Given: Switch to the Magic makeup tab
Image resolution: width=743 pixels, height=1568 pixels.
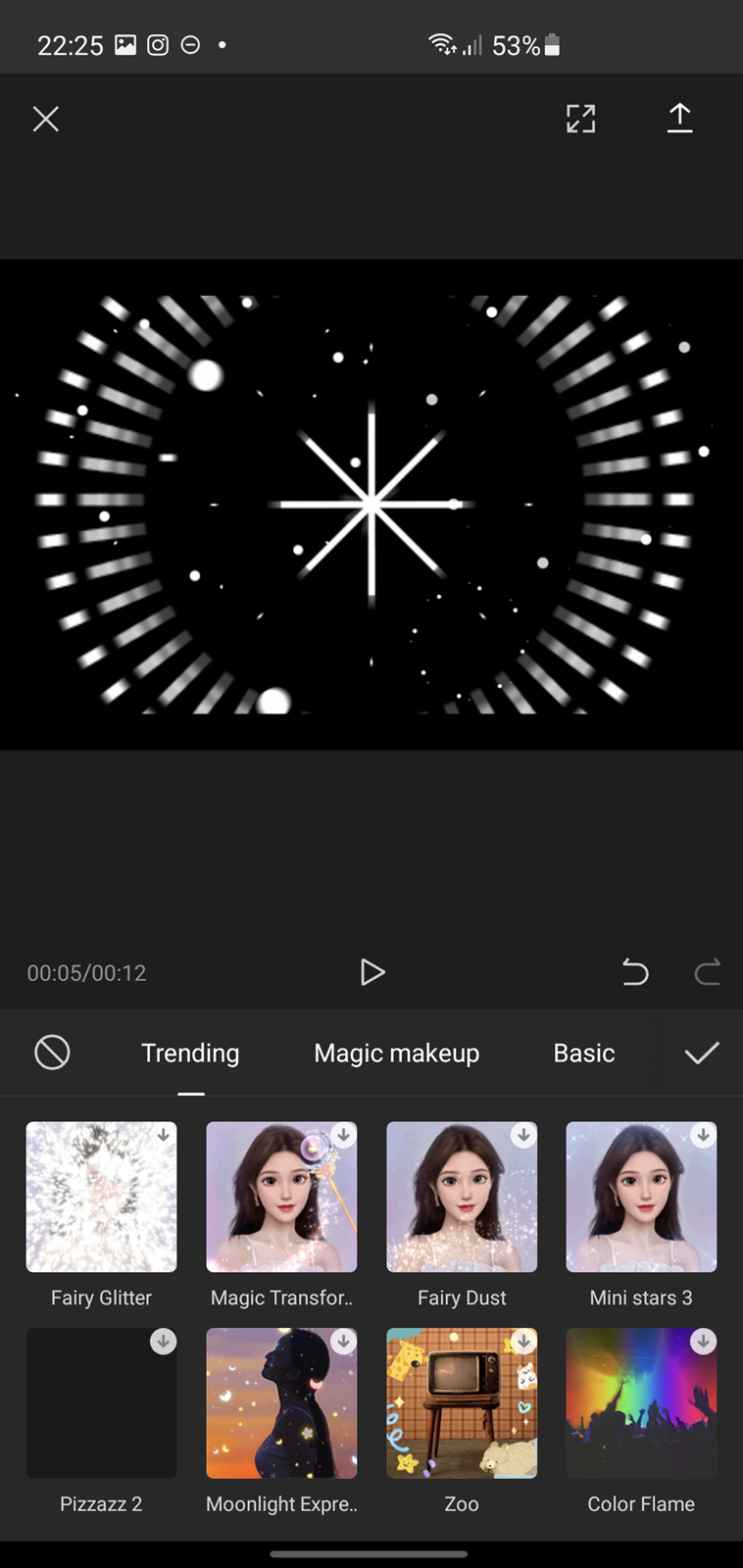Looking at the screenshot, I should [x=397, y=1053].
